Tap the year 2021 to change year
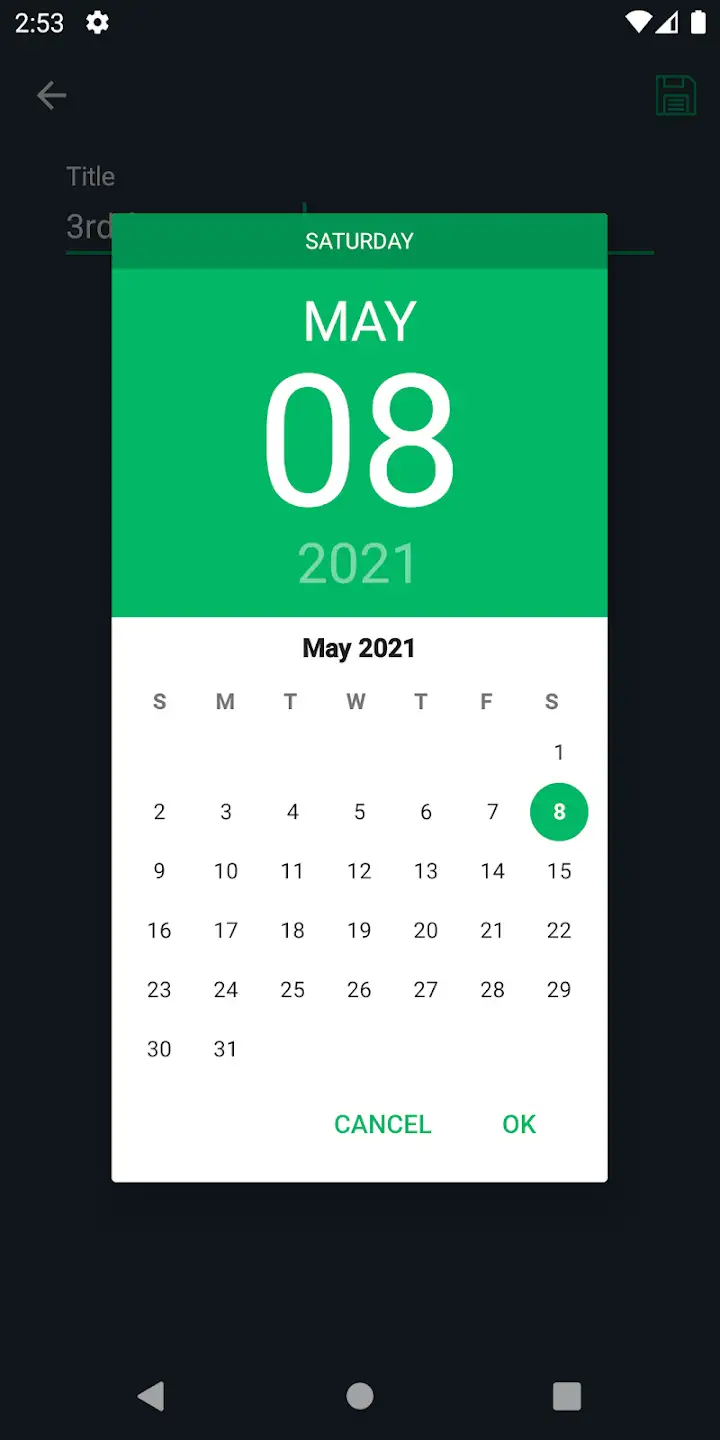 pos(357,564)
